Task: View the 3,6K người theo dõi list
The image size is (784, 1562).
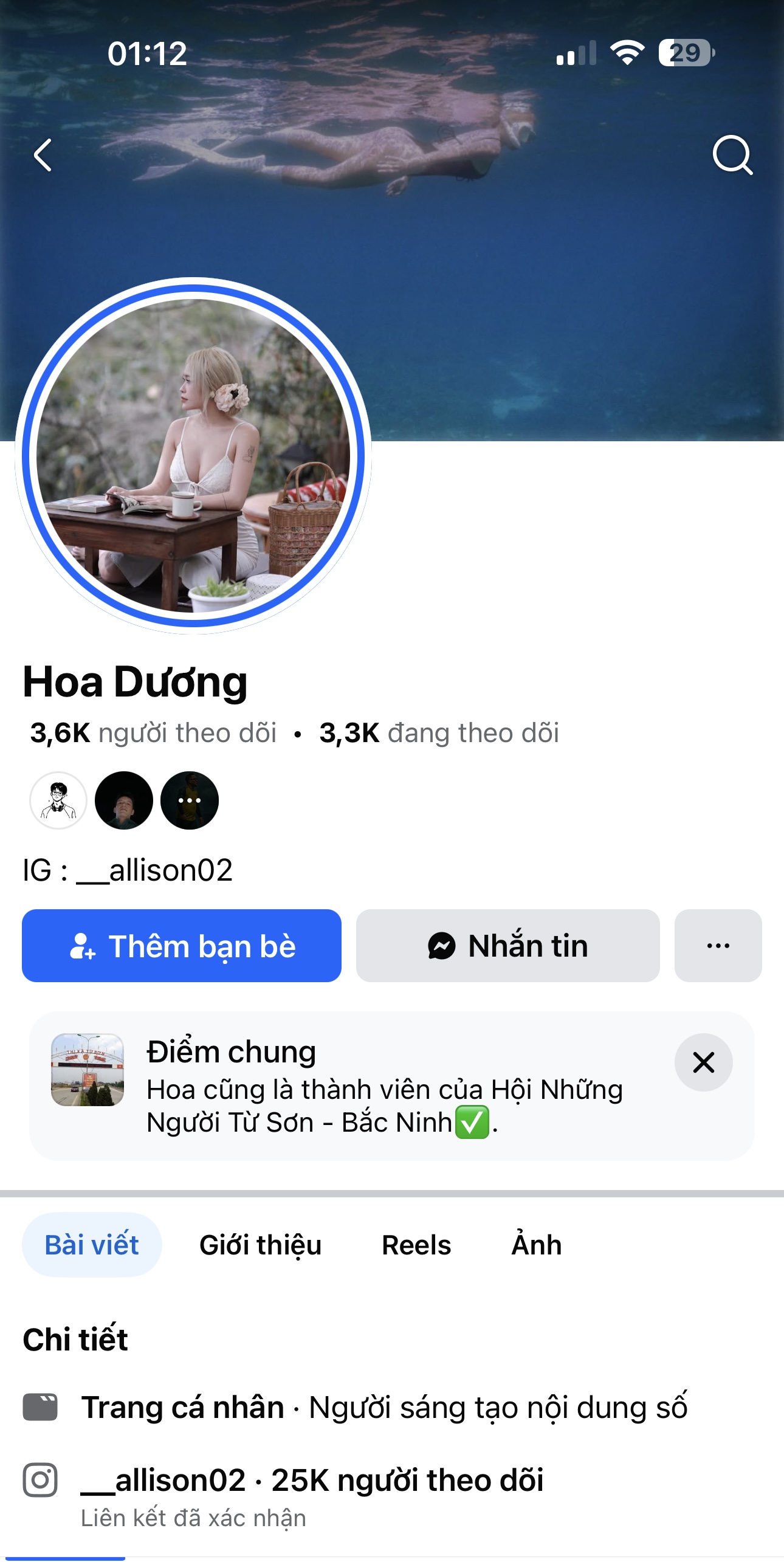Action: pyautogui.click(x=153, y=733)
